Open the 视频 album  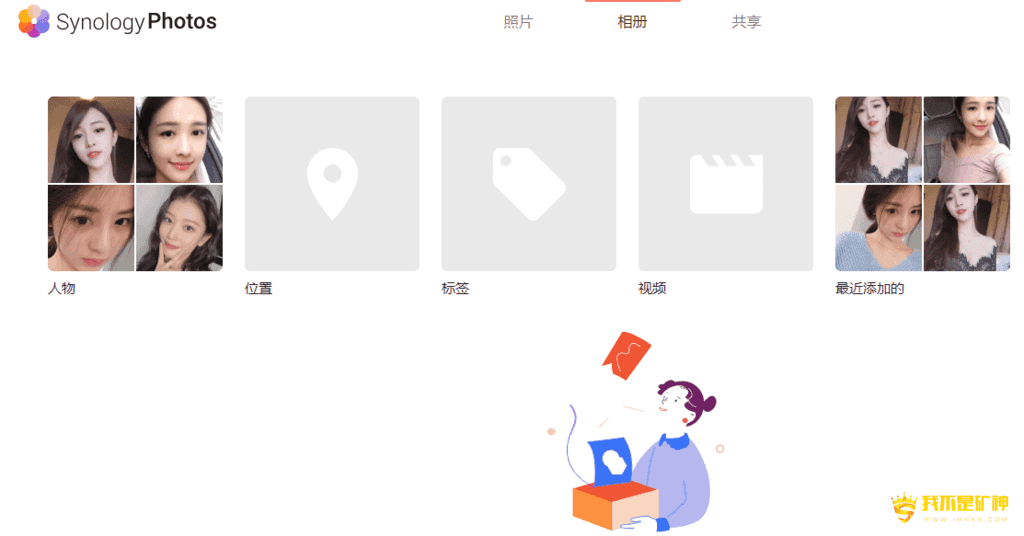click(x=726, y=184)
